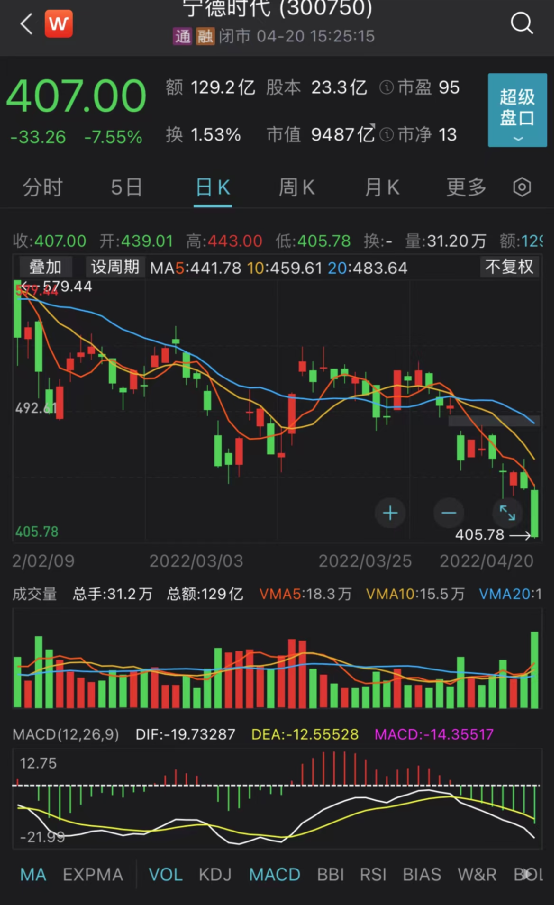Select the KDJ indicator
This screenshot has width=554, height=905.
tap(215, 875)
